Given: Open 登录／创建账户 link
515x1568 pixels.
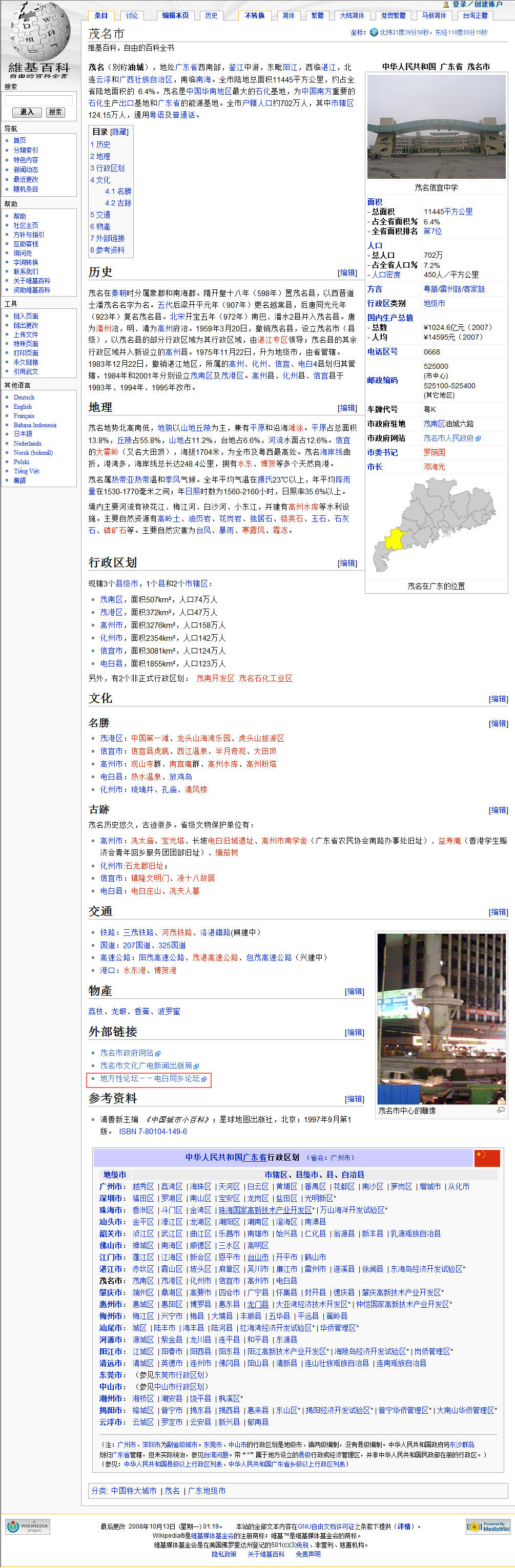Looking at the screenshot, I should [x=477, y=4].
